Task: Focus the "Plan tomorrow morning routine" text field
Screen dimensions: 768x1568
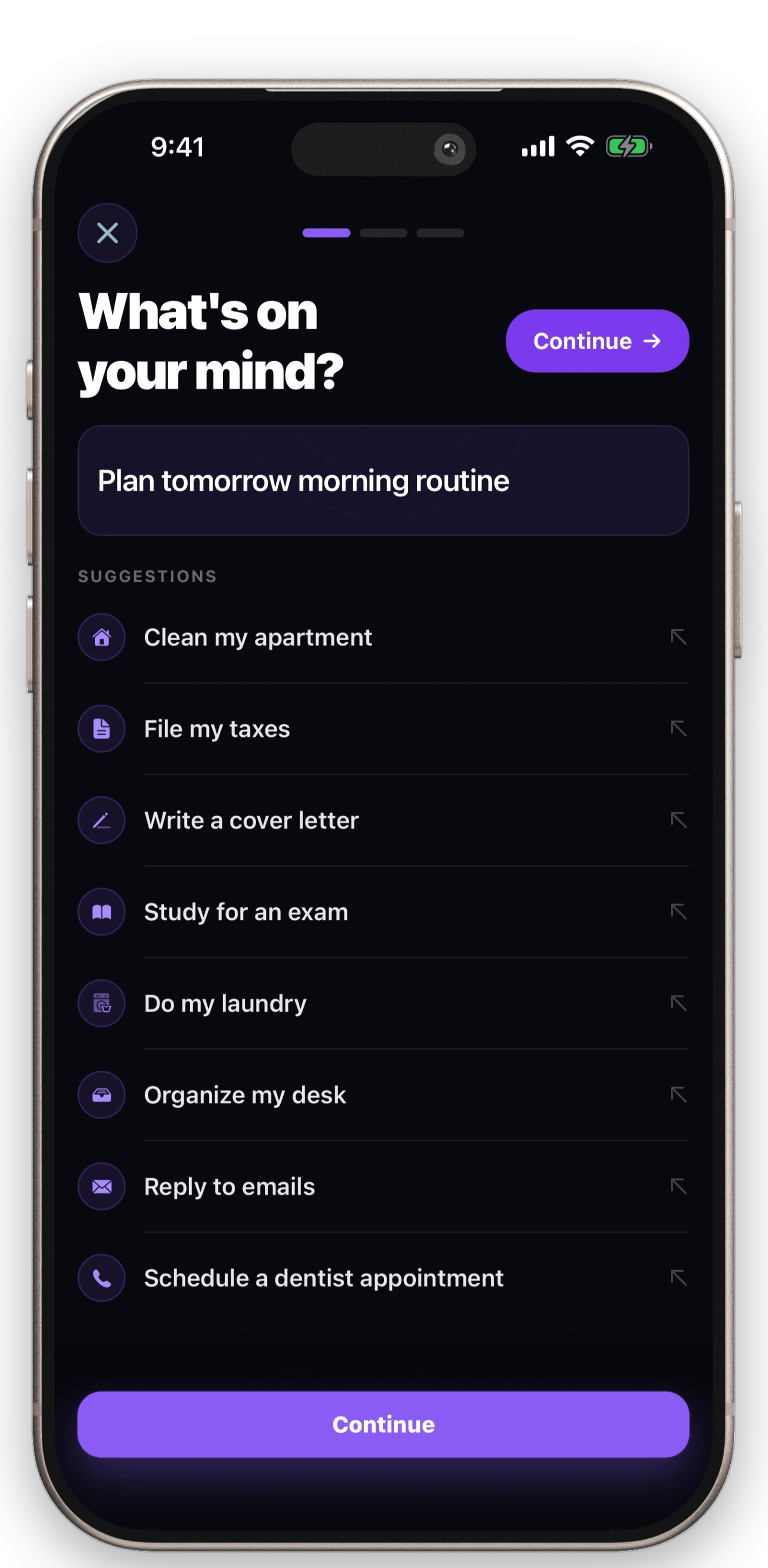Action: (x=383, y=481)
